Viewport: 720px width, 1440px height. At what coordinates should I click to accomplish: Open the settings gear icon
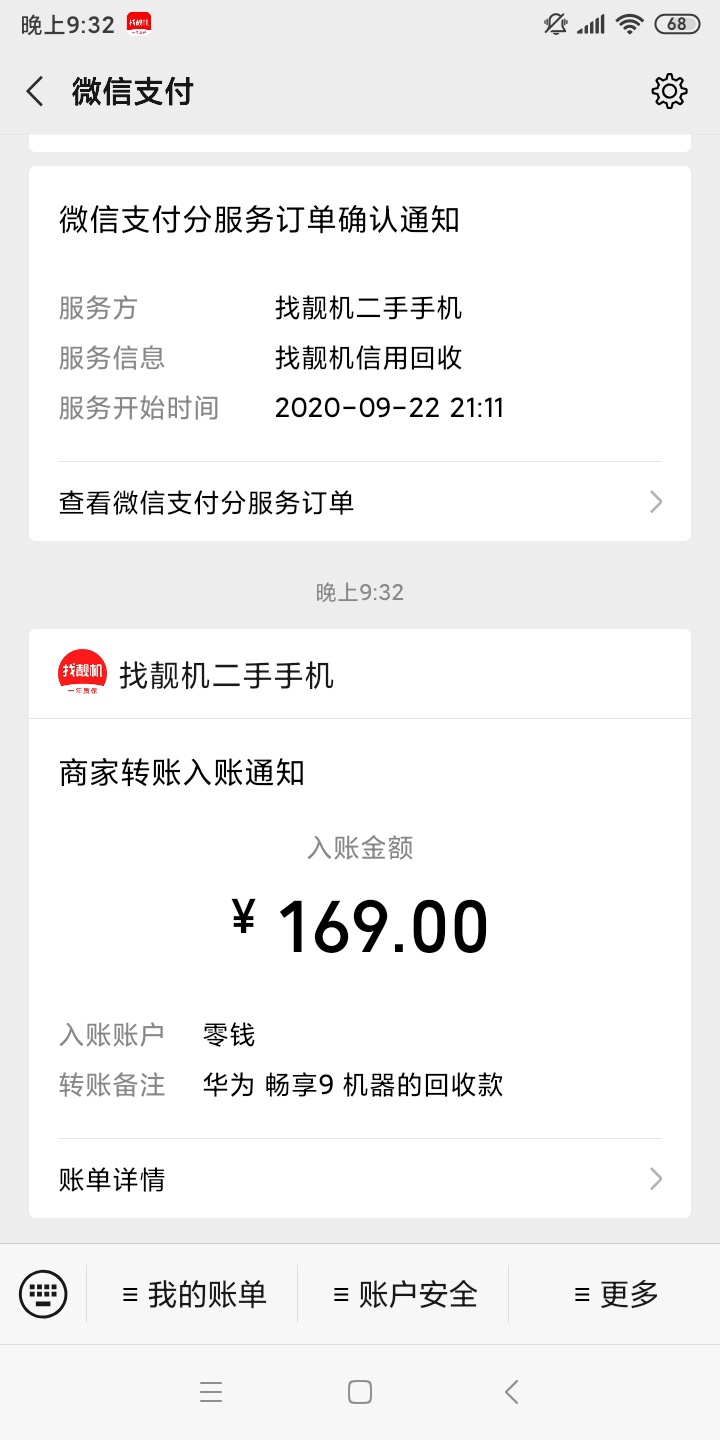(669, 91)
